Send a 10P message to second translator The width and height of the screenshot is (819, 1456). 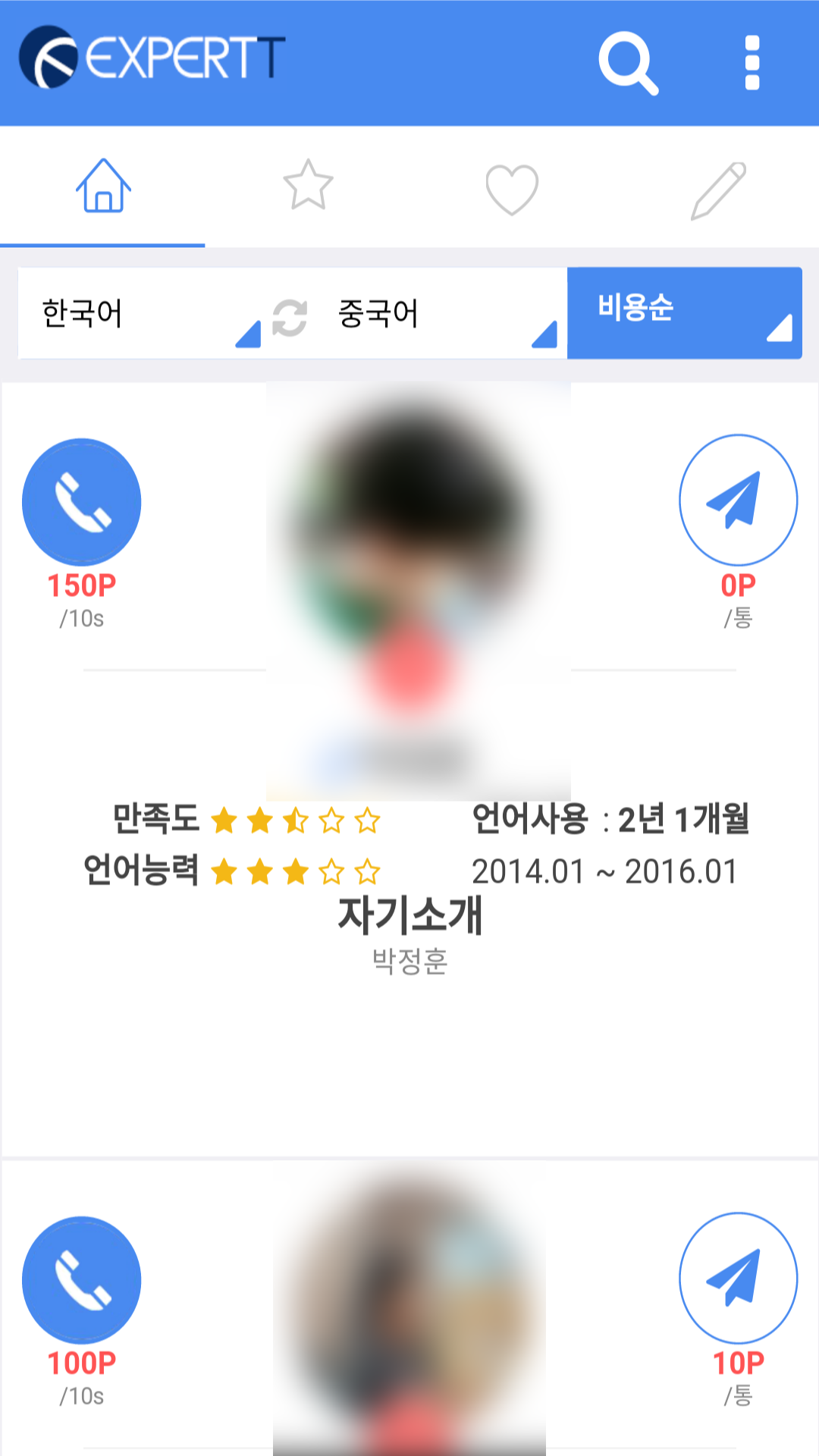[738, 1279]
